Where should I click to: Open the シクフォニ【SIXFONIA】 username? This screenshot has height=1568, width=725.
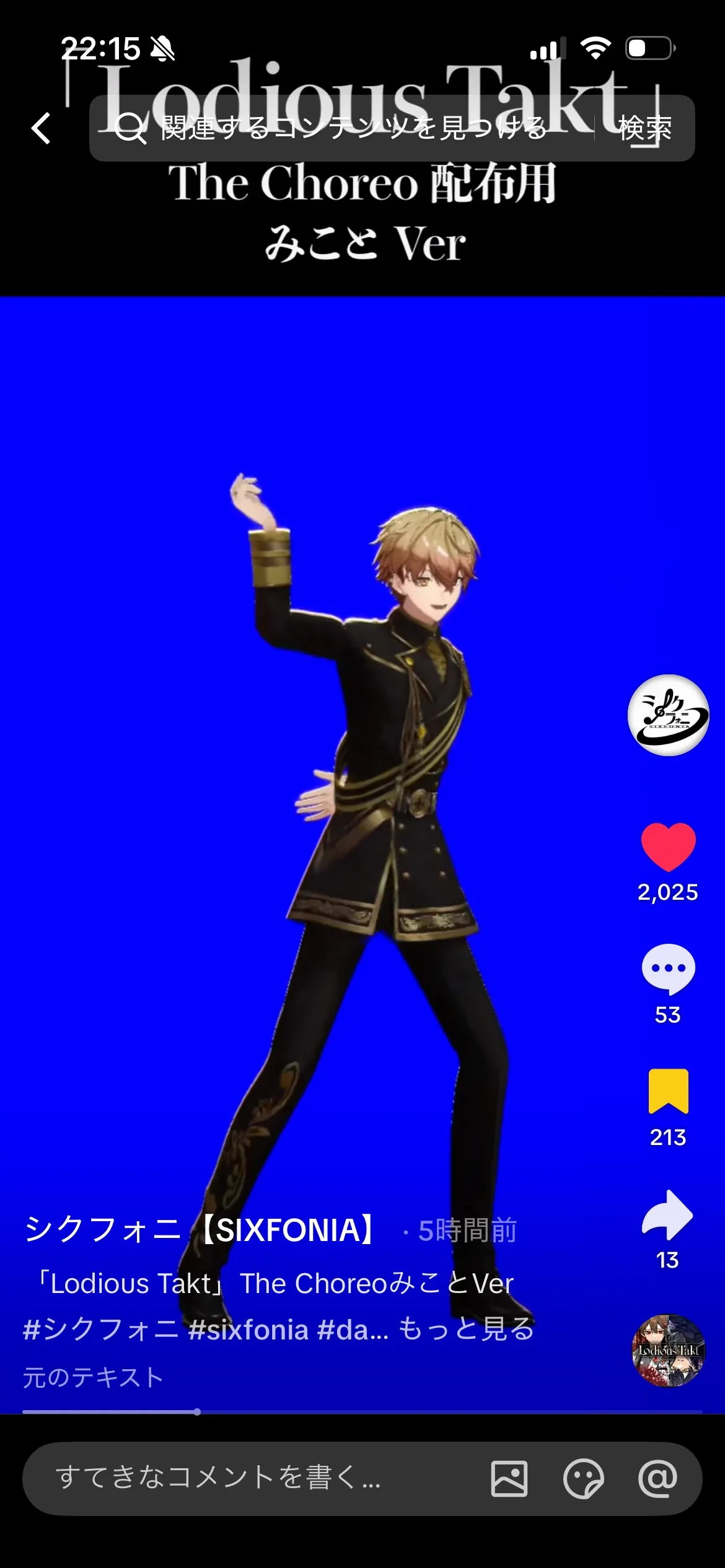(x=200, y=1230)
